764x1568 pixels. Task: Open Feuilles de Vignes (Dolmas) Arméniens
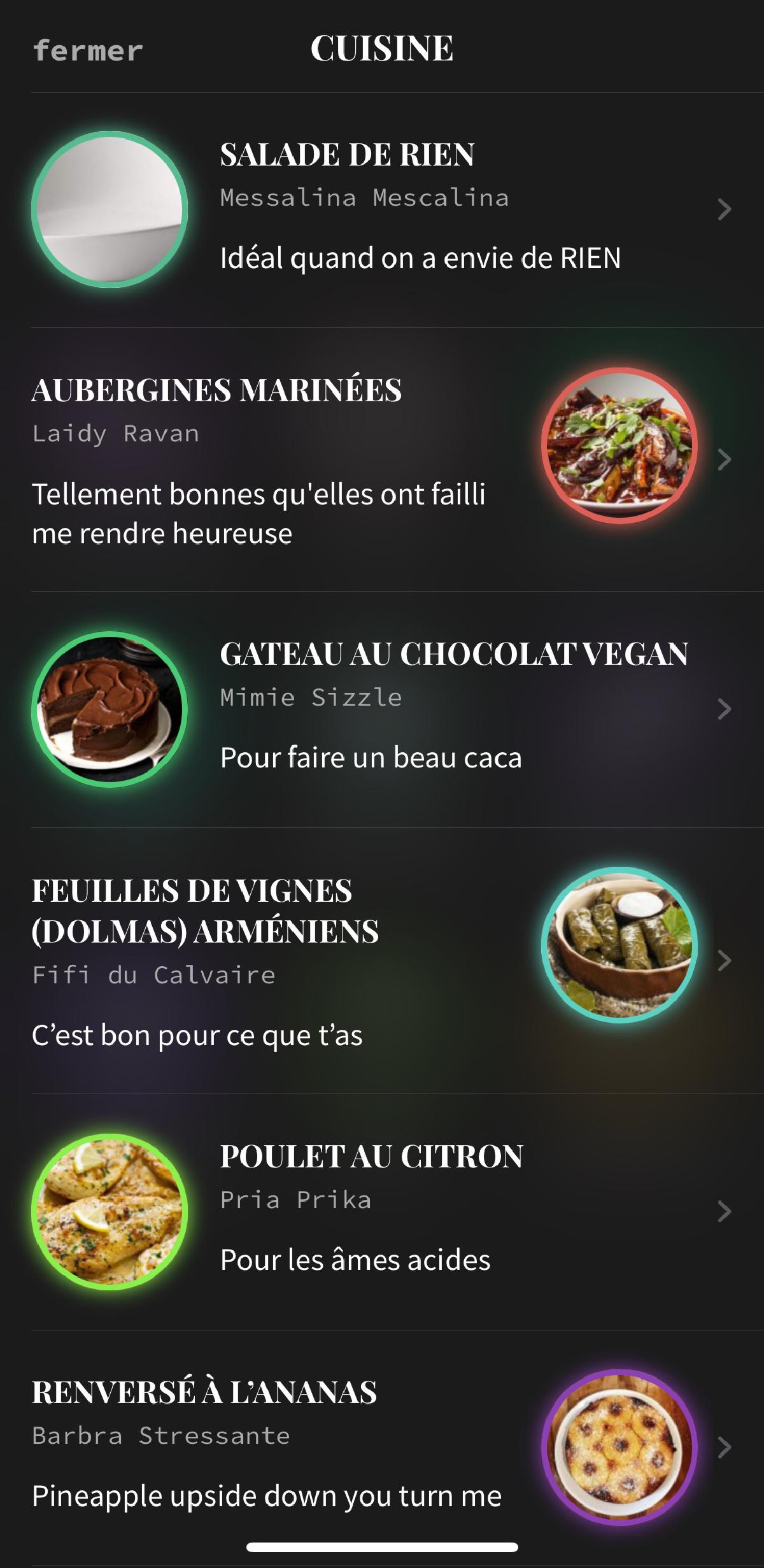pos(382,960)
